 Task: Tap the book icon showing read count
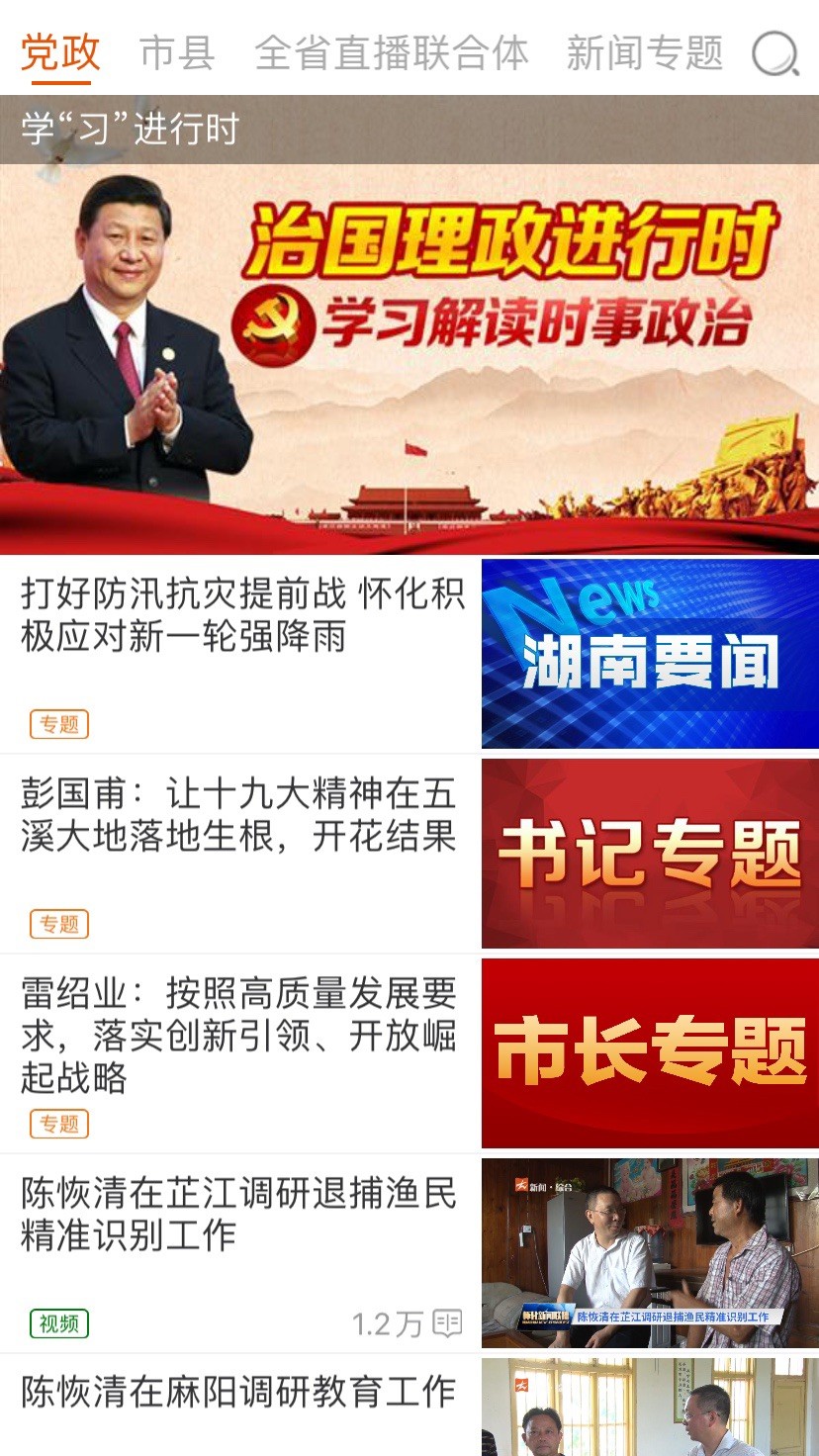(x=448, y=1322)
